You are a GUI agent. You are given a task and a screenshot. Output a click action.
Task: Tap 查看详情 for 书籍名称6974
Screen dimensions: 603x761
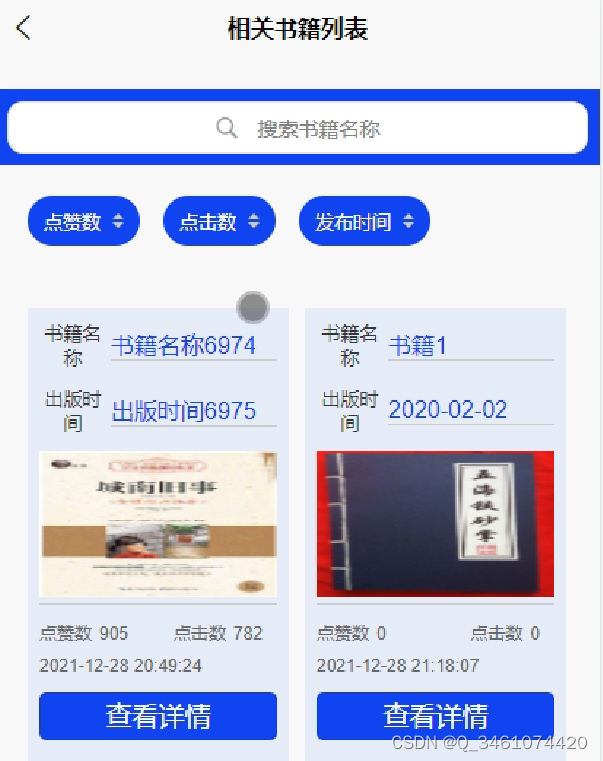coord(158,716)
